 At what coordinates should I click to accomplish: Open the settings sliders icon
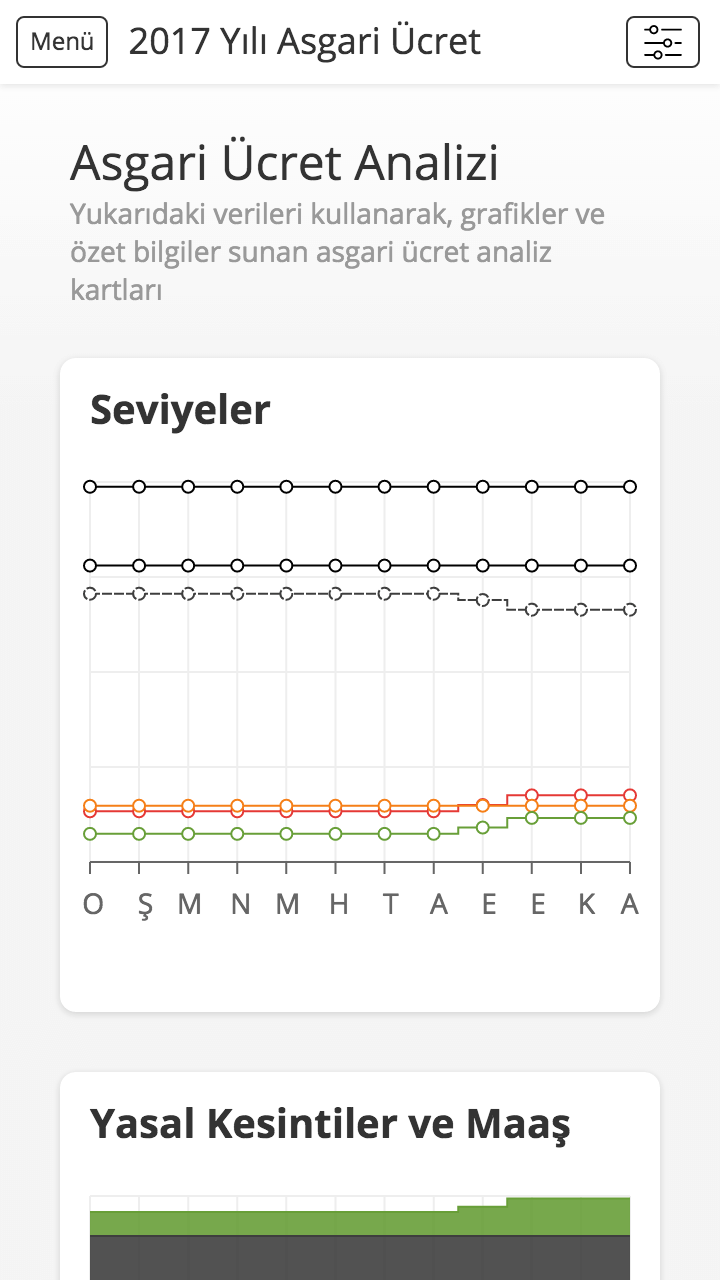(x=662, y=42)
